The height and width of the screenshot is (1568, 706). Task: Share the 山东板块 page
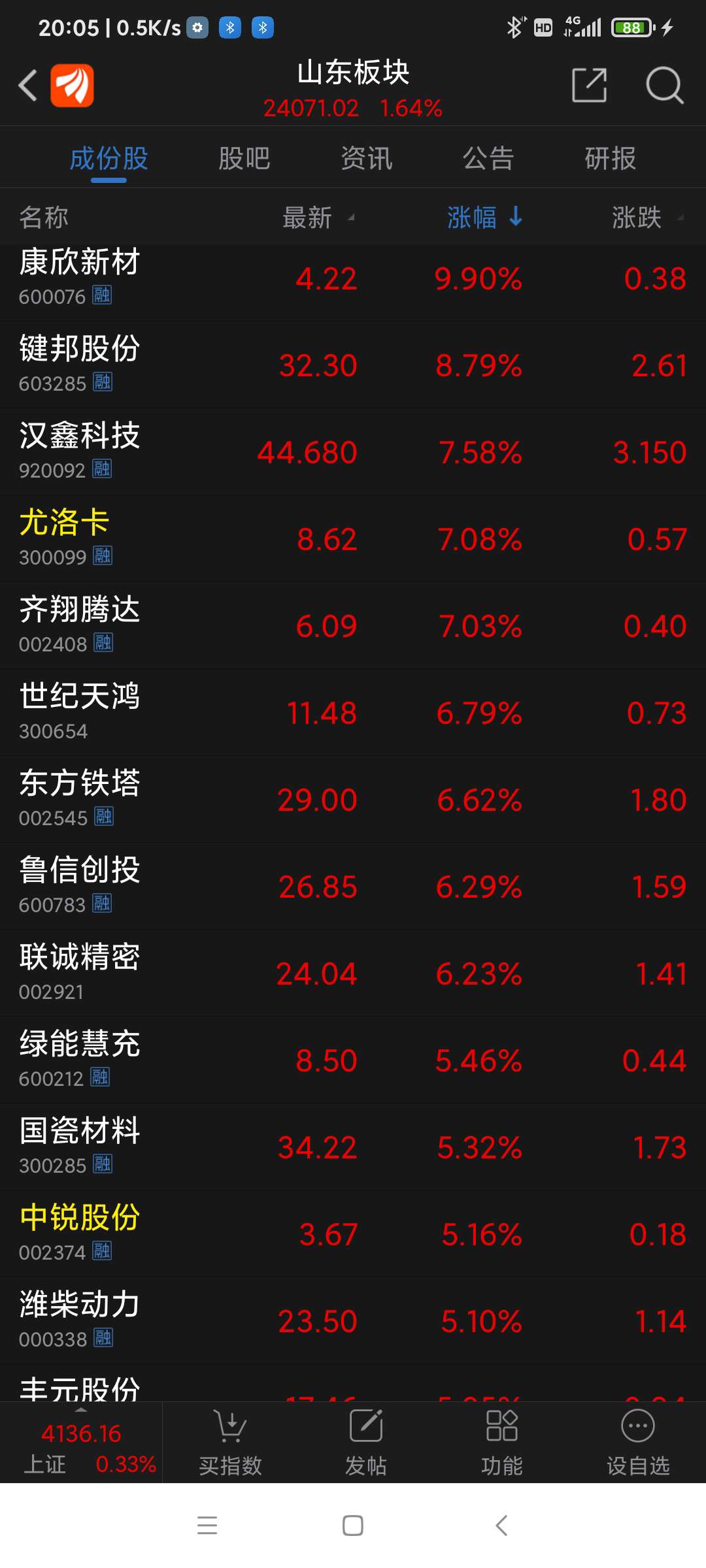[x=590, y=85]
